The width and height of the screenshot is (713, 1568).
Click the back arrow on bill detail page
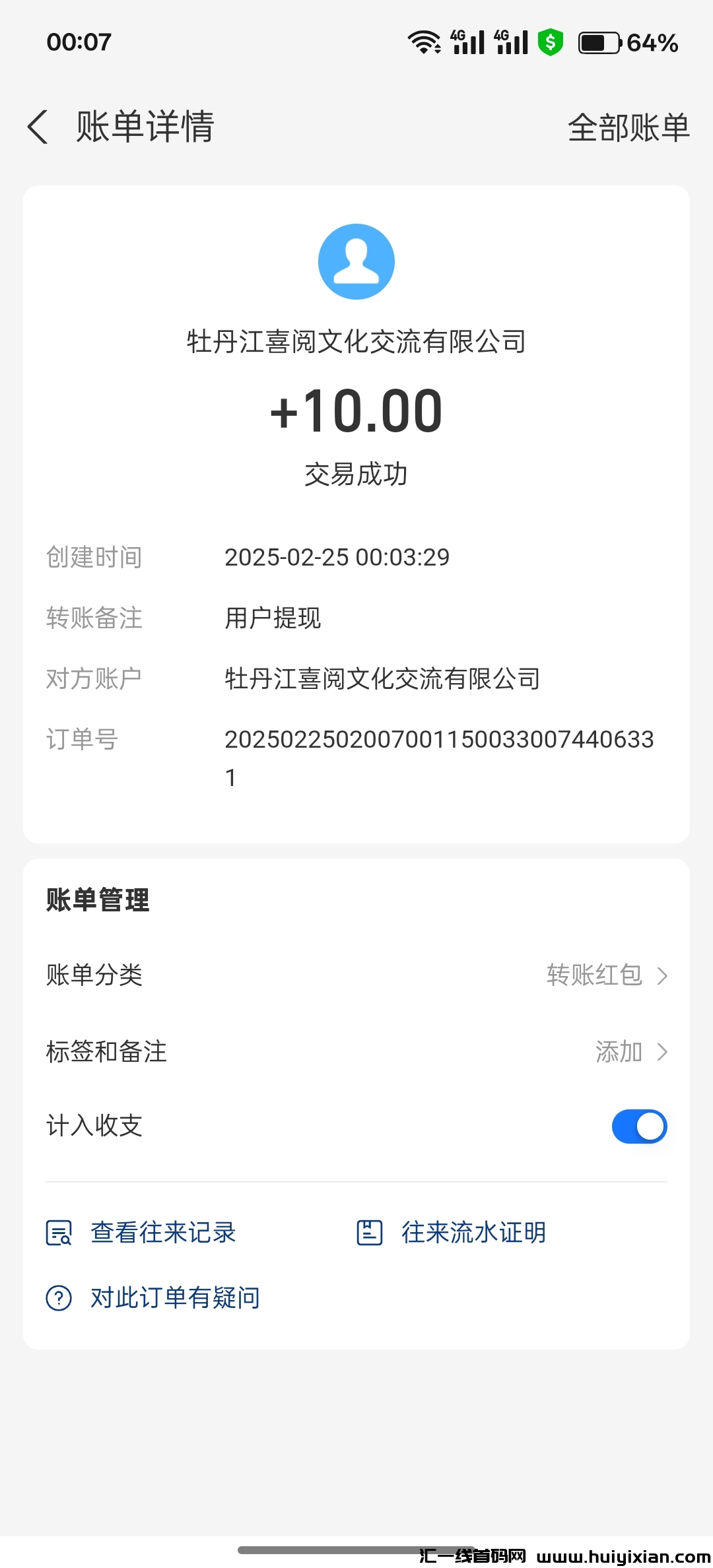pos(38,128)
